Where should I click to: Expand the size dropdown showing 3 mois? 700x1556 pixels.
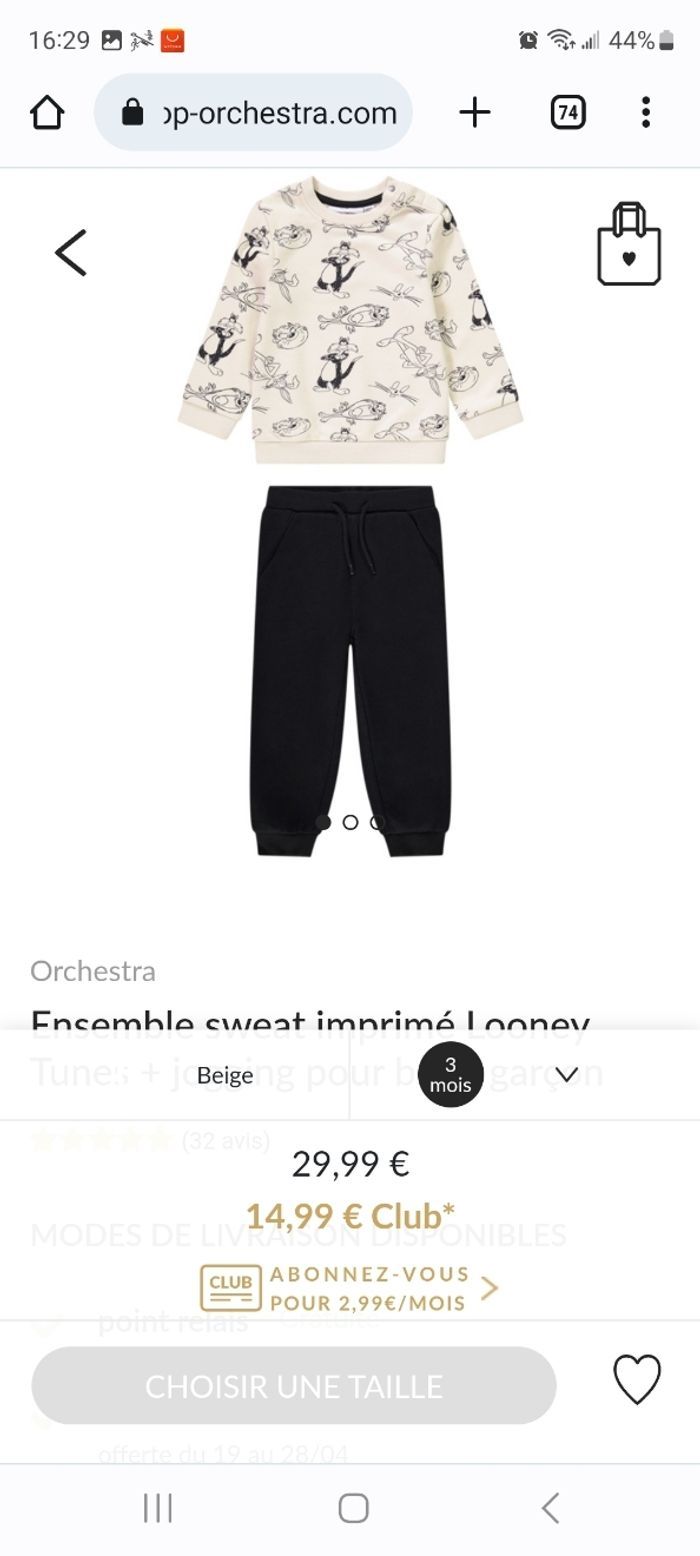click(567, 1075)
